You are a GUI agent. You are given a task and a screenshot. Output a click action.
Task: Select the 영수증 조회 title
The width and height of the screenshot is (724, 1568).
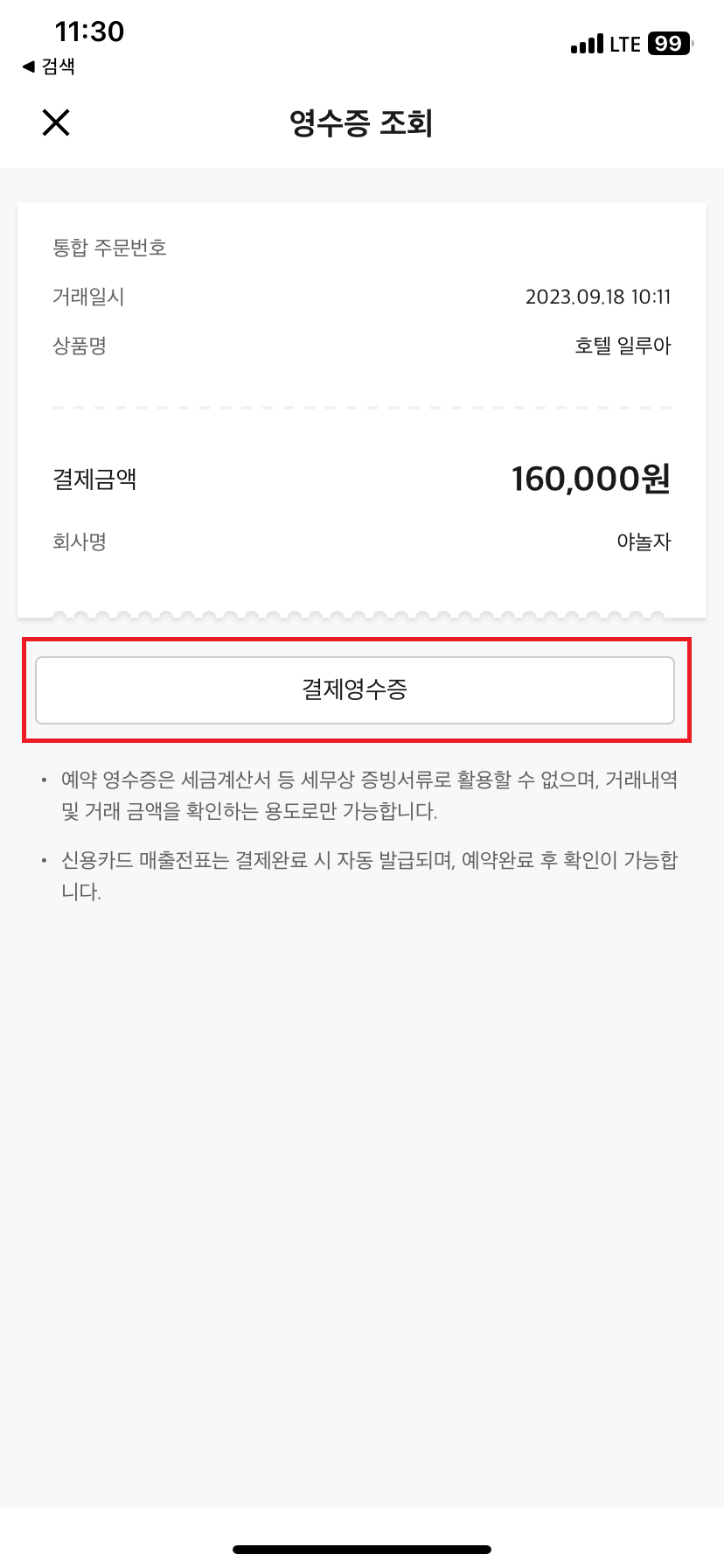[x=361, y=124]
